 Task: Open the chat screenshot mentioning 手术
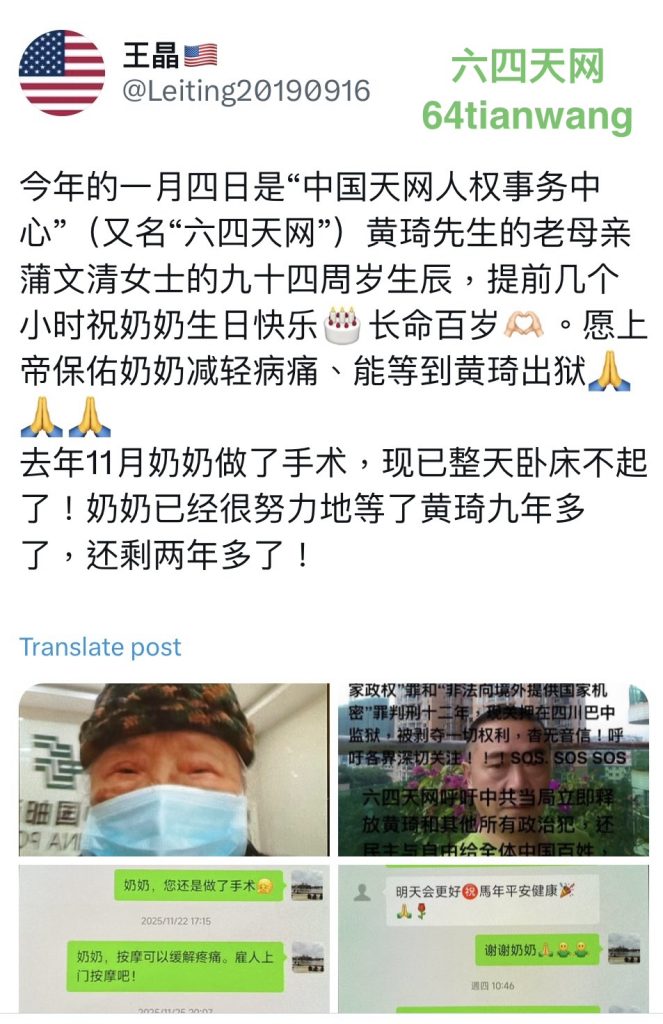pos(173,941)
